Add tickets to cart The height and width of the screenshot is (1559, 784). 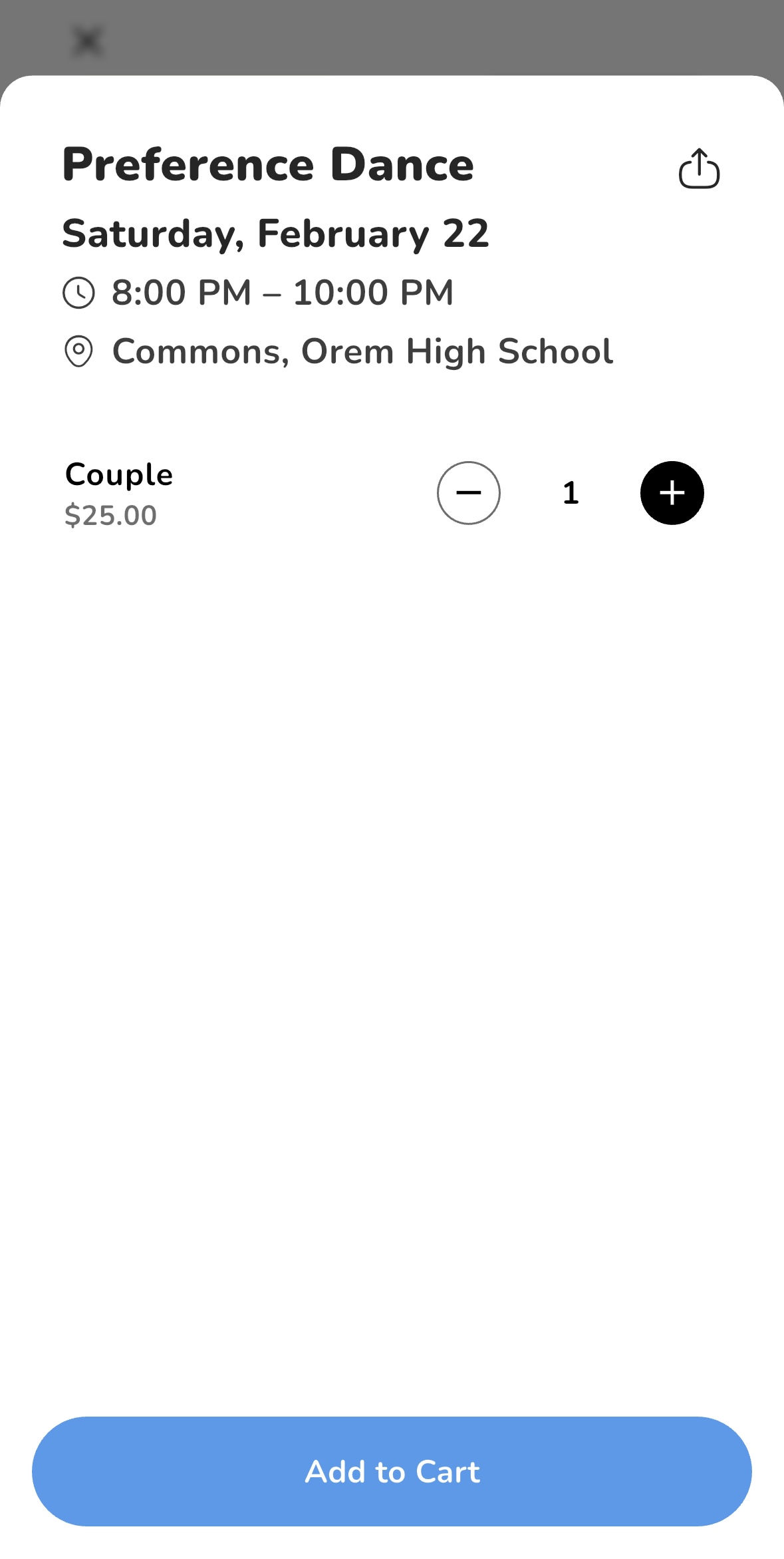click(392, 1471)
